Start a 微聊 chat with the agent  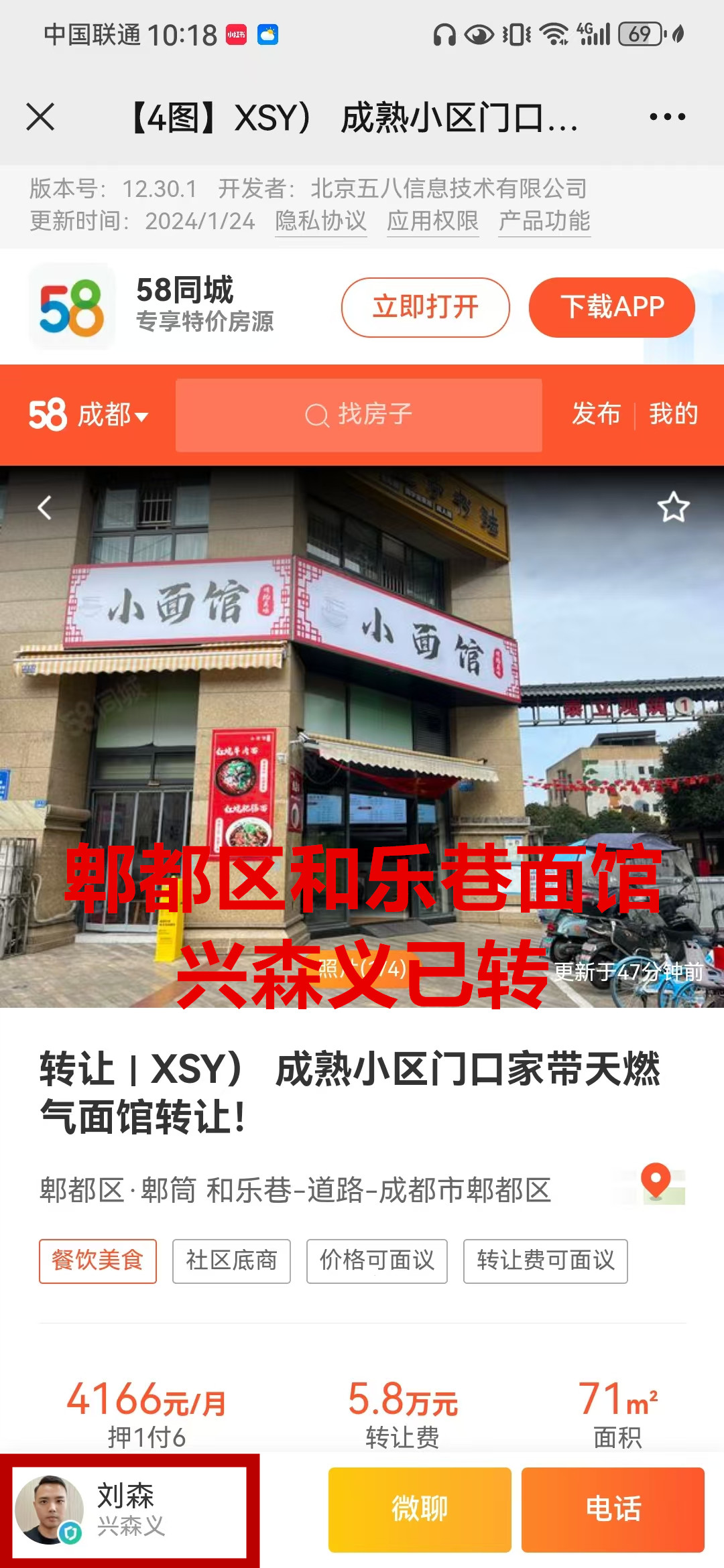pyautogui.click(x=420, y=1510)
